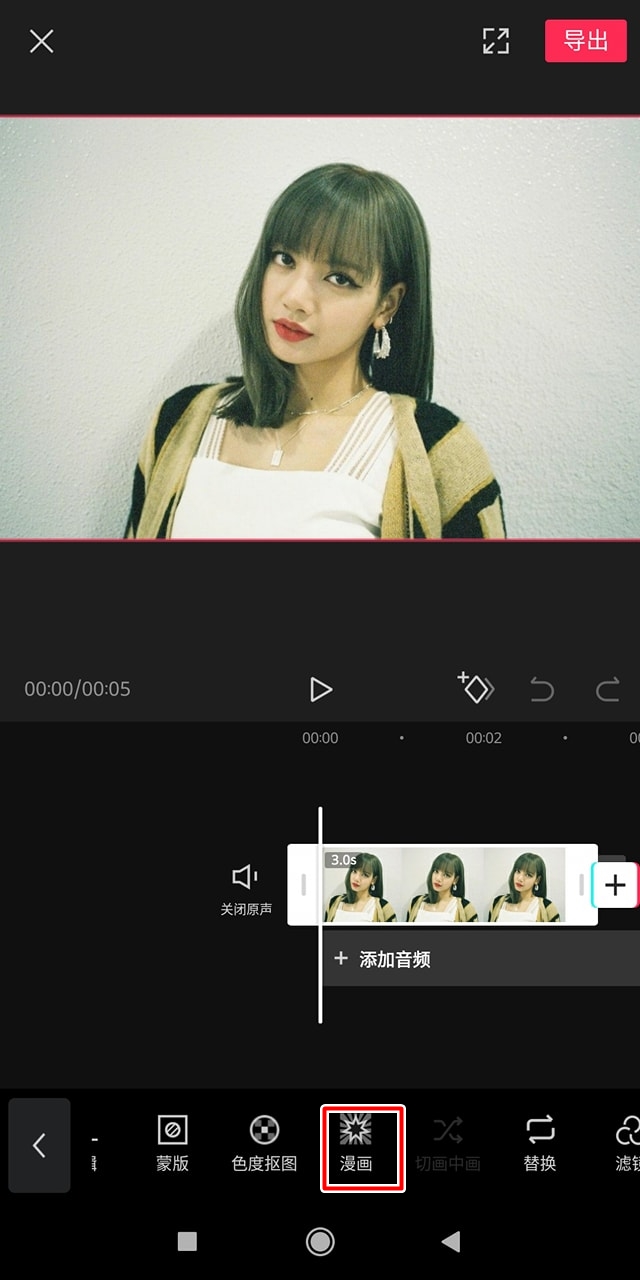Apply the 漫画 comic effect
The image size is (640, 1280).
click(x=356, y=1144)
